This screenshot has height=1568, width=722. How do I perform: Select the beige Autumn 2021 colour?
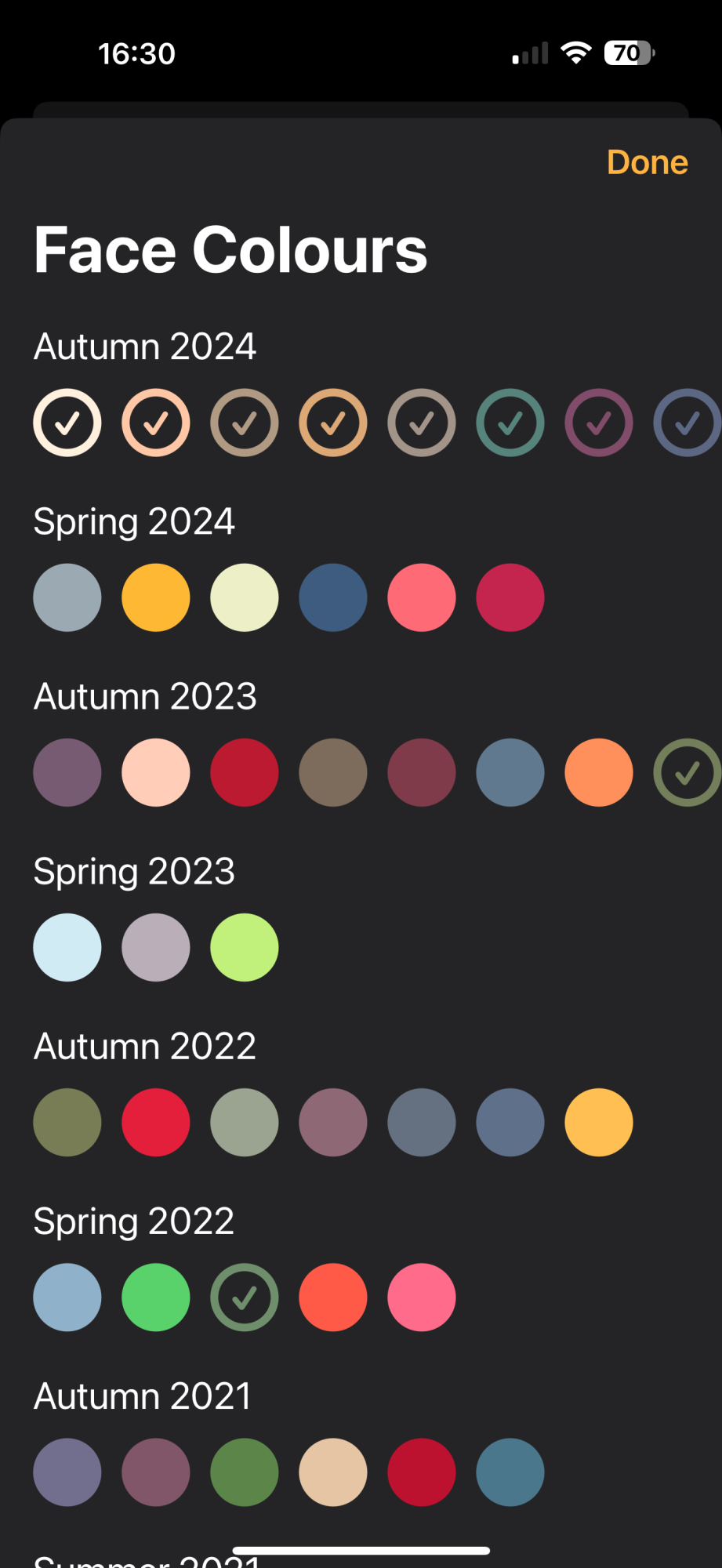pyautogui.click(x=333, y=1472)
